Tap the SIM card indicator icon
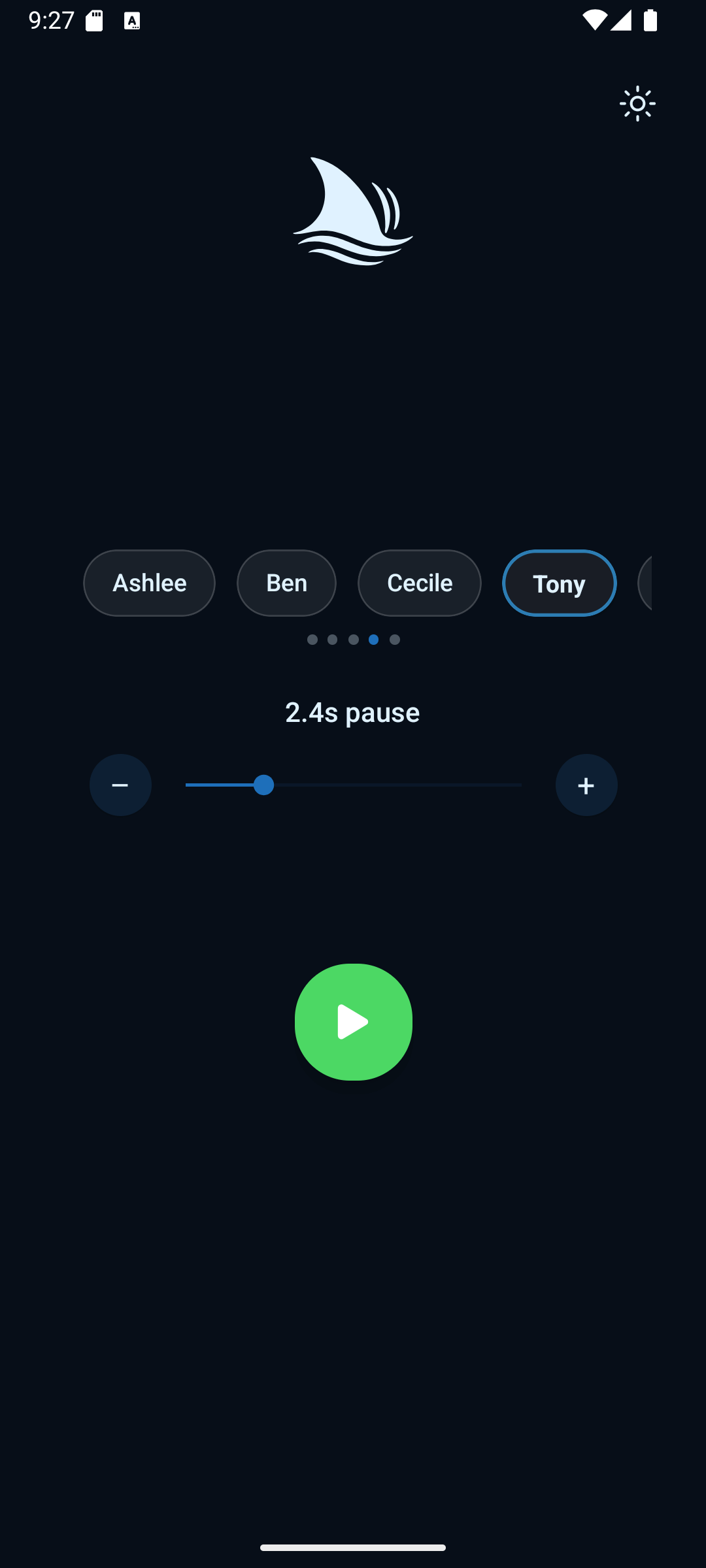 [94, 20]
